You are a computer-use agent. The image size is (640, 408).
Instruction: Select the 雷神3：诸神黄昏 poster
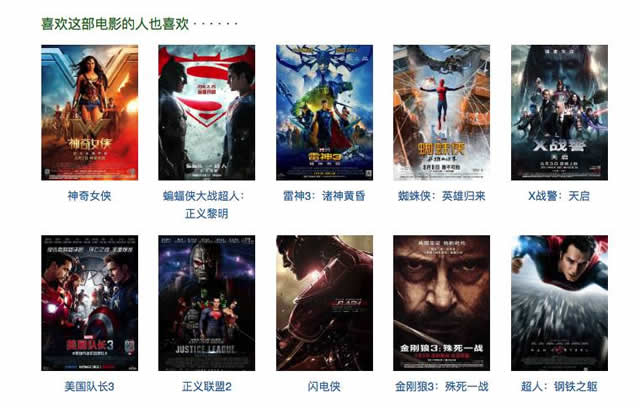coord(324,112)
